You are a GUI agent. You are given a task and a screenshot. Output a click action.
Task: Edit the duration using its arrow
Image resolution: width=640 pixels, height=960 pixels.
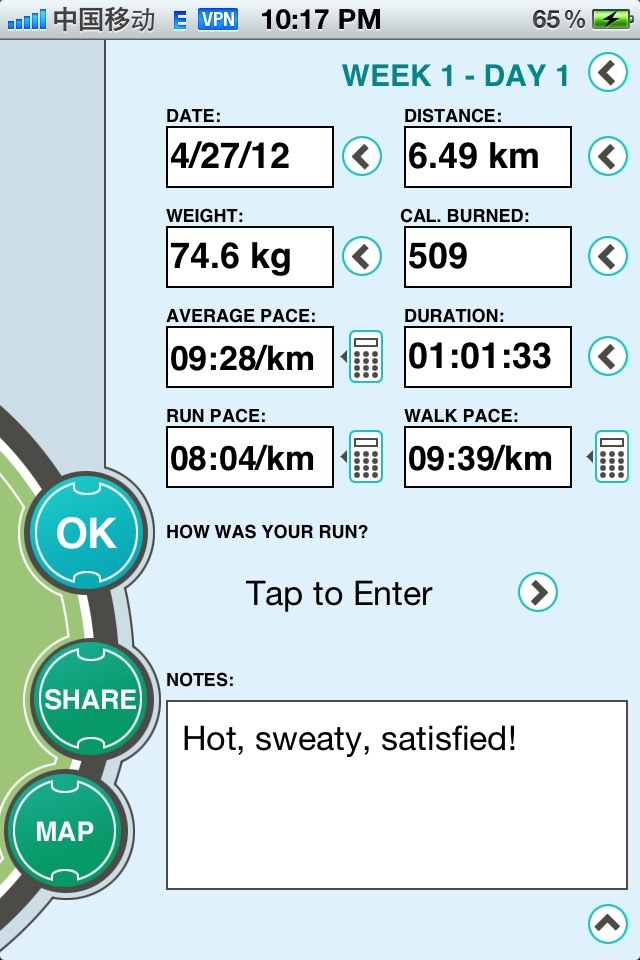[607, 356]
